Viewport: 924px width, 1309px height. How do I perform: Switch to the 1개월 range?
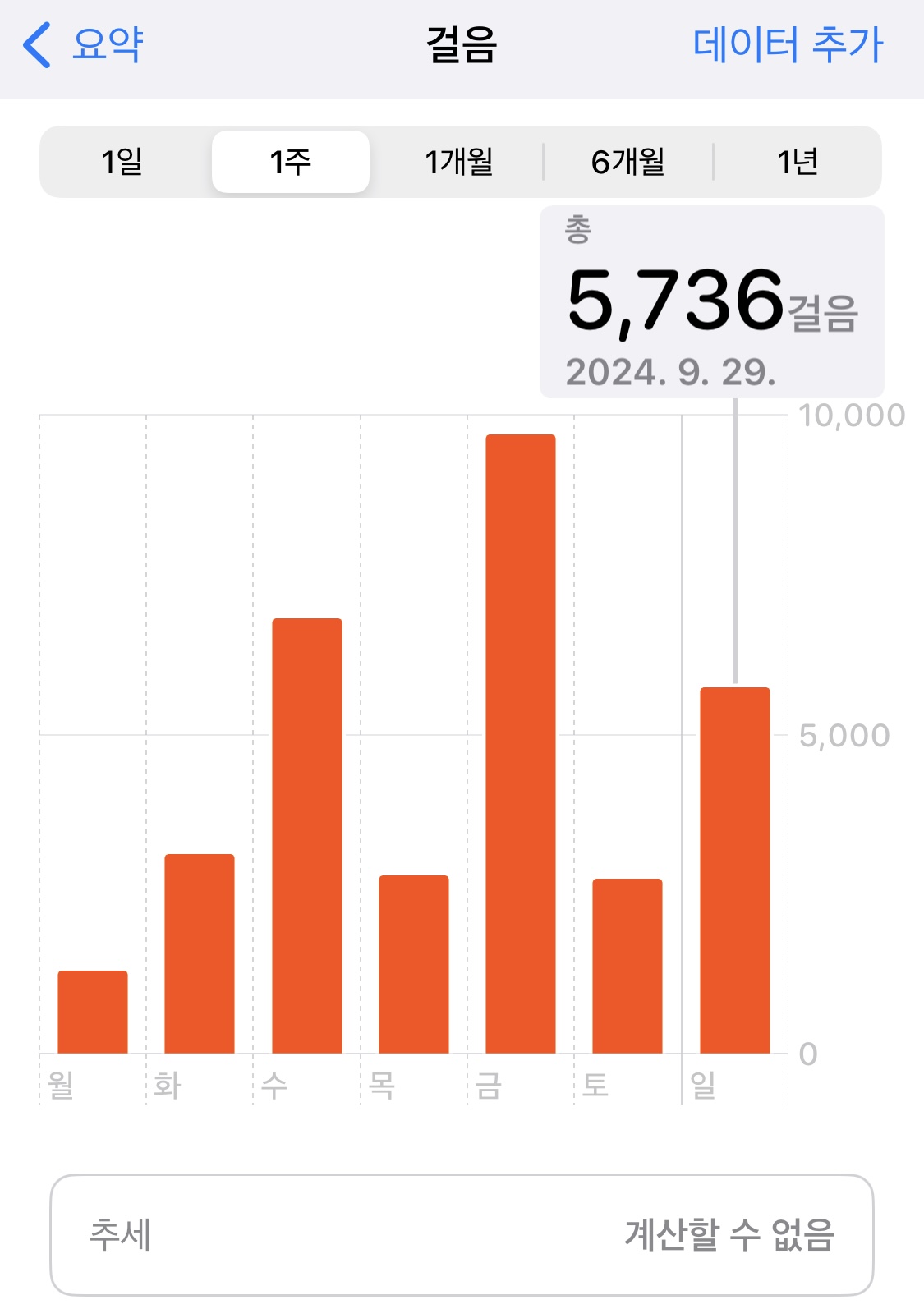459,162
